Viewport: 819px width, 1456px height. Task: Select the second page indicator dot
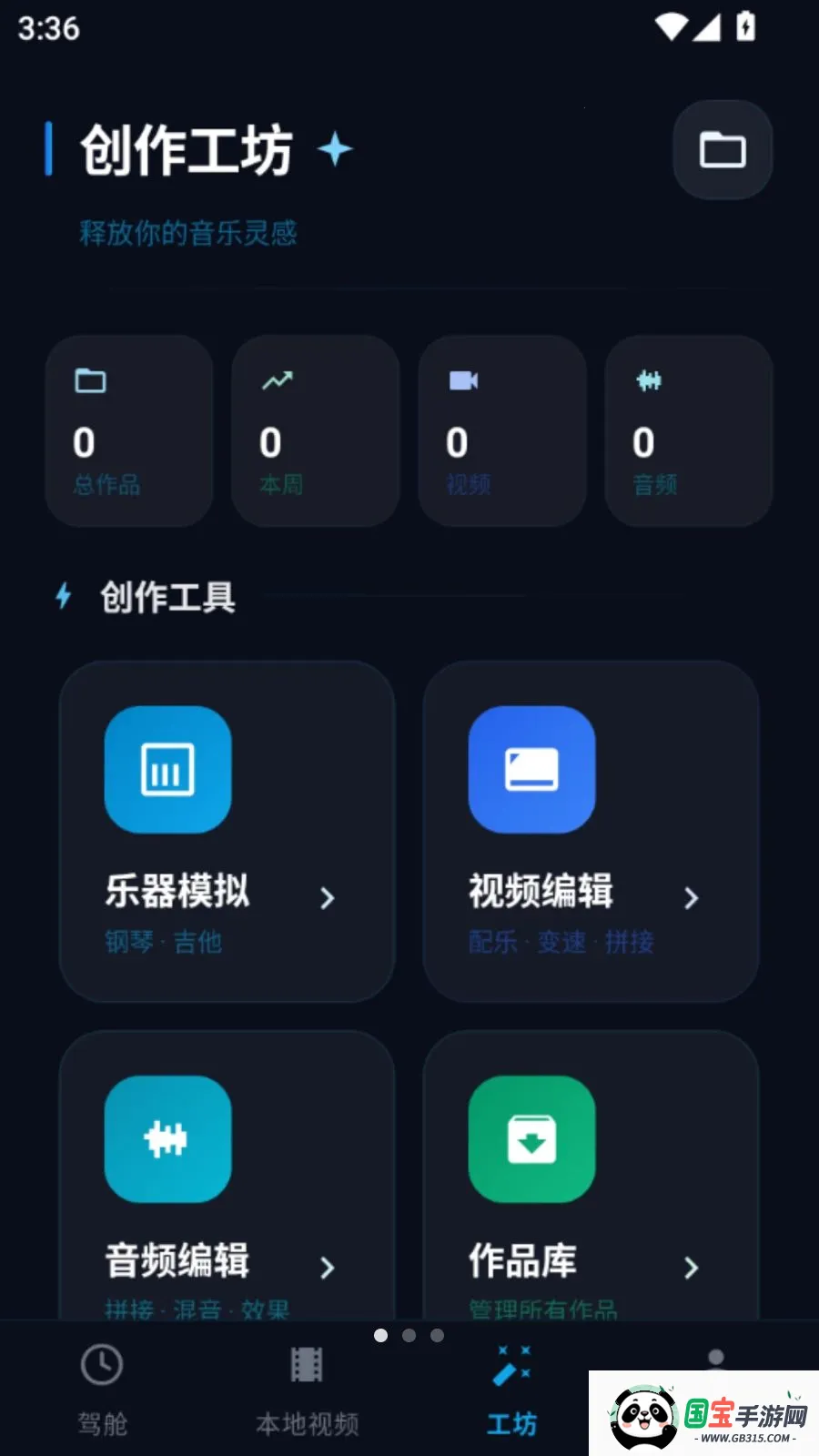coord(409,1335)
